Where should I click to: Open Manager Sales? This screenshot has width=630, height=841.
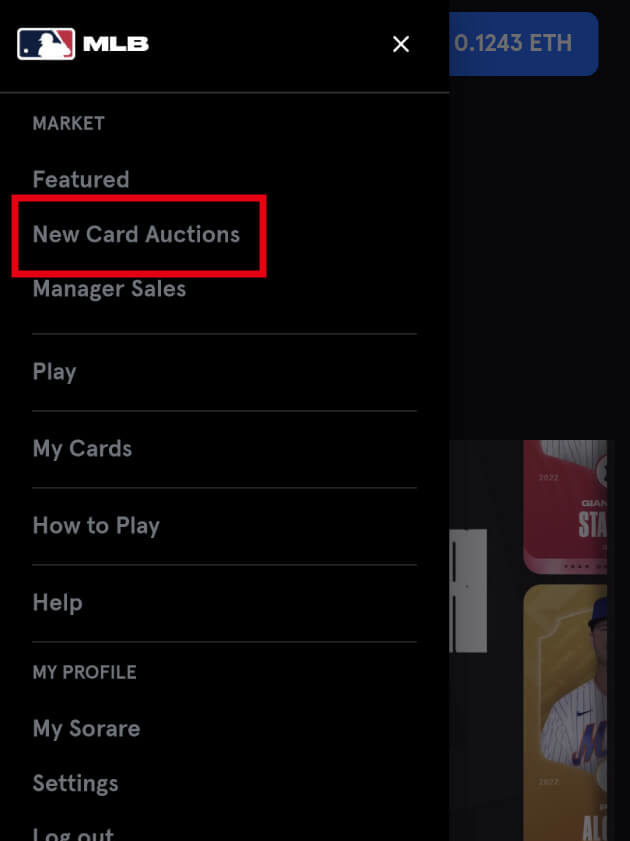[109, 289]
